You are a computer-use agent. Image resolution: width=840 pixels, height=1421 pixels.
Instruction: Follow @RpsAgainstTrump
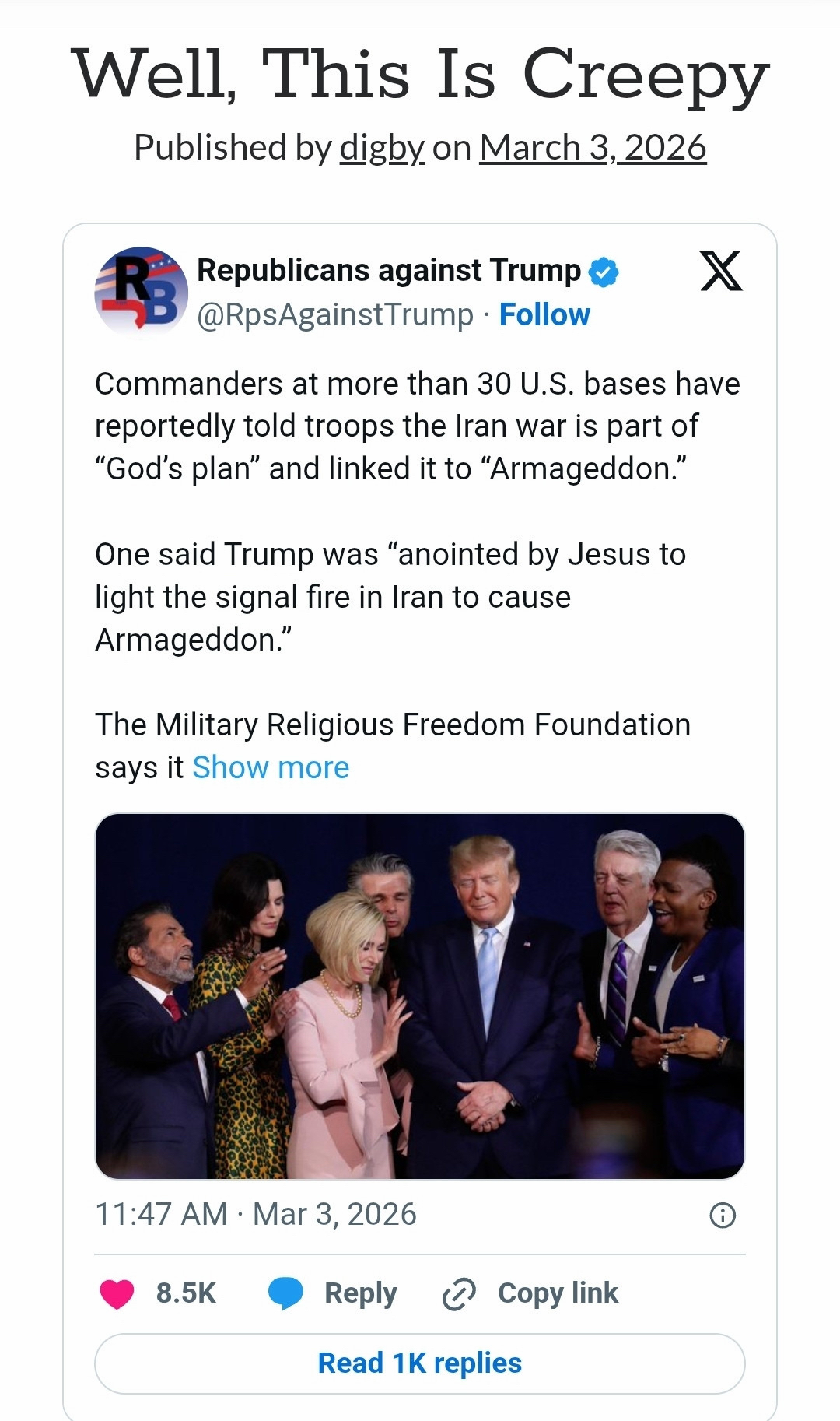(544, 315)
